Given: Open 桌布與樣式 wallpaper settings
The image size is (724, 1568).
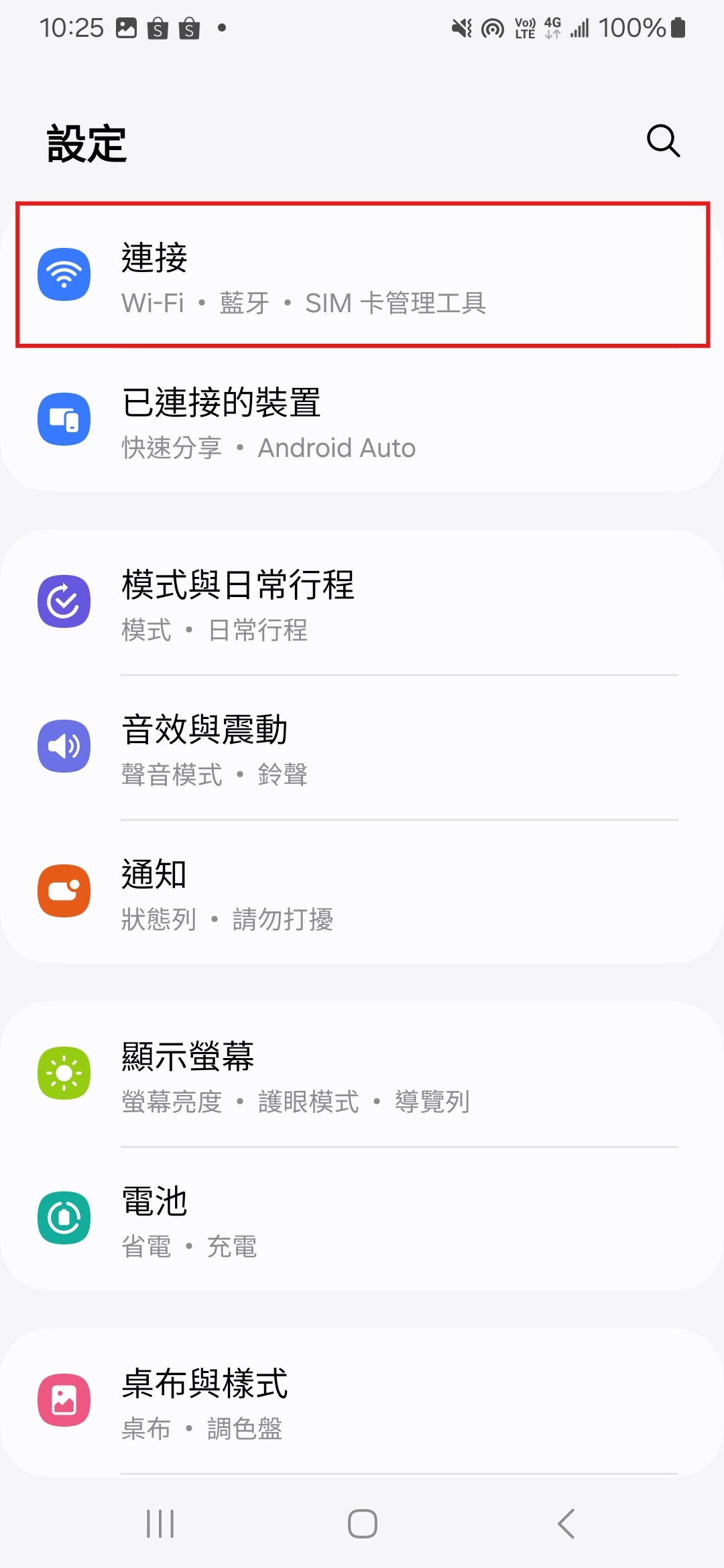Looking at the screenshot, I should pyautogui.click(x=362, y=1400).
